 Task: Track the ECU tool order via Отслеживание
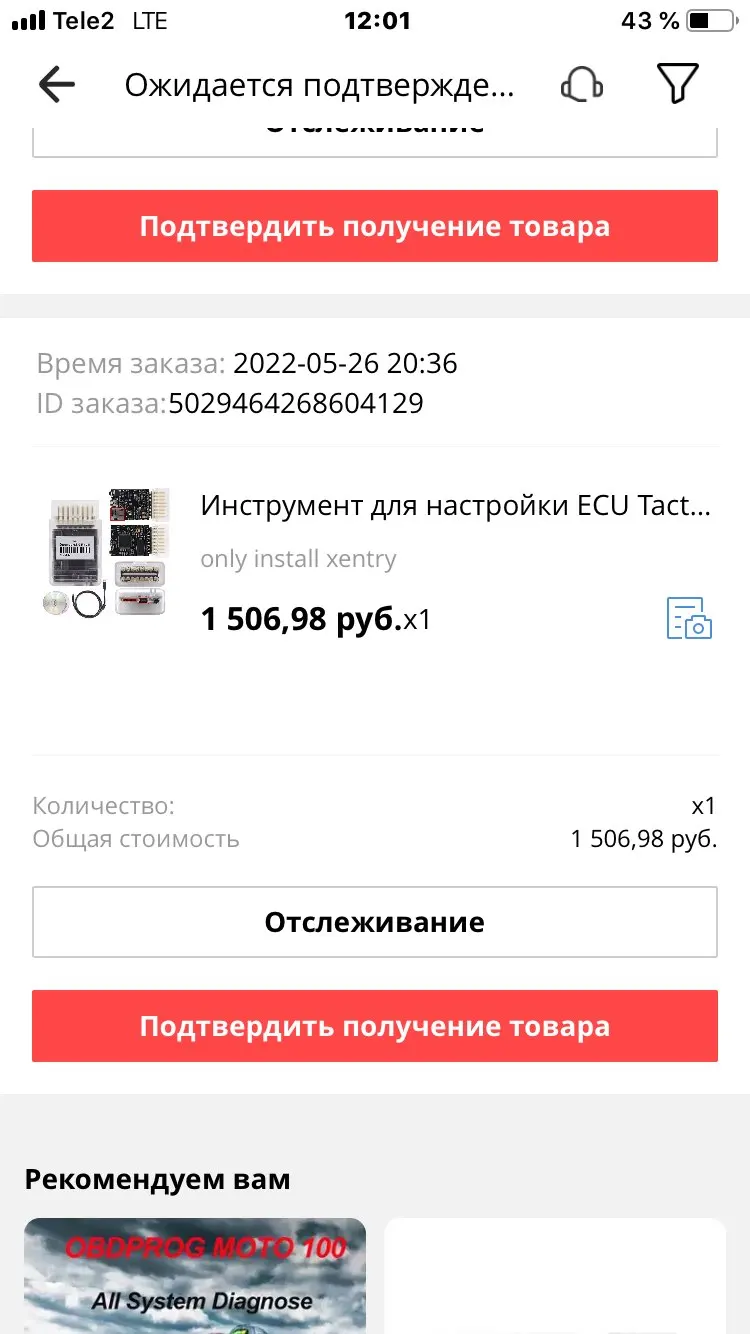click(374, 922)
